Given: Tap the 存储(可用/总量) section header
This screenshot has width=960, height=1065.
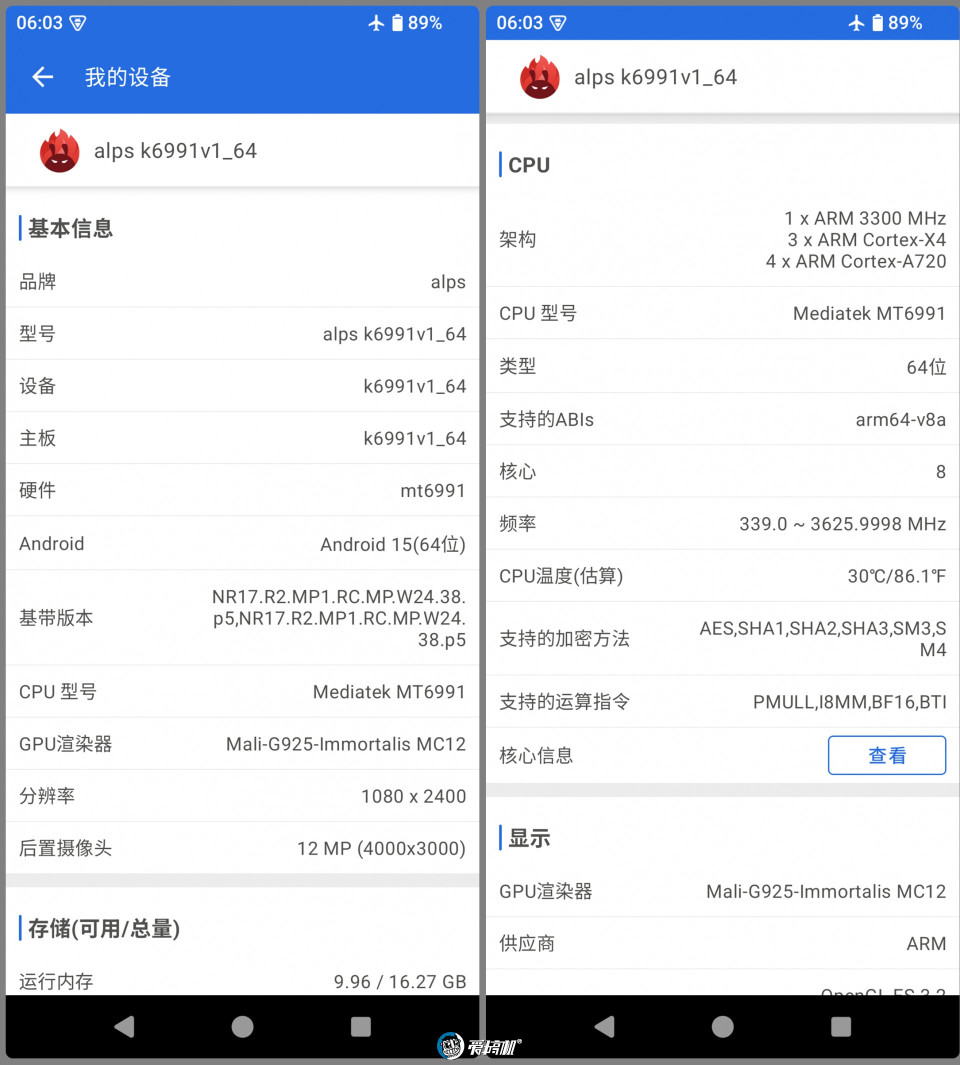Looking at the screenshot, I should [x=98, y=929].
